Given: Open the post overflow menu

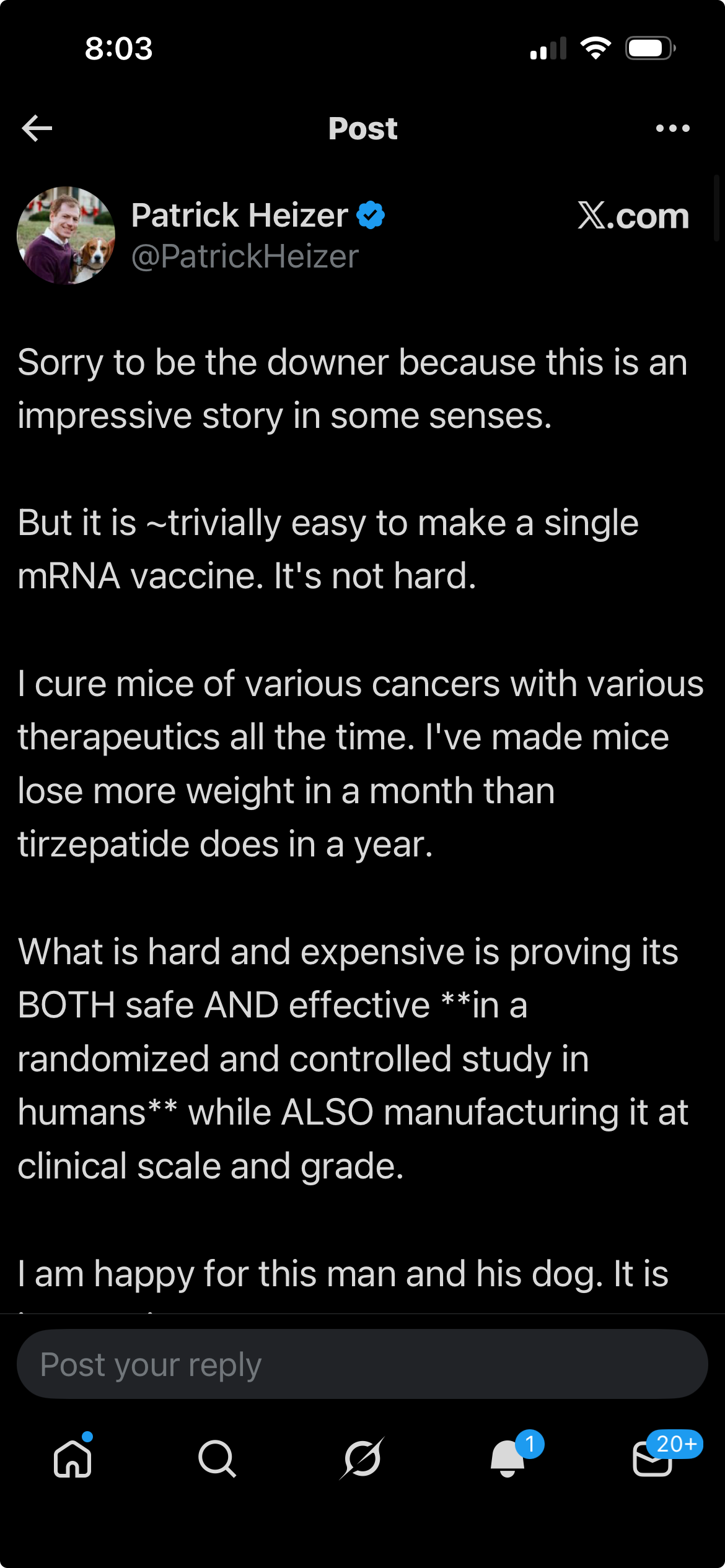Looking at the screenshot, I should click(672, 128).
